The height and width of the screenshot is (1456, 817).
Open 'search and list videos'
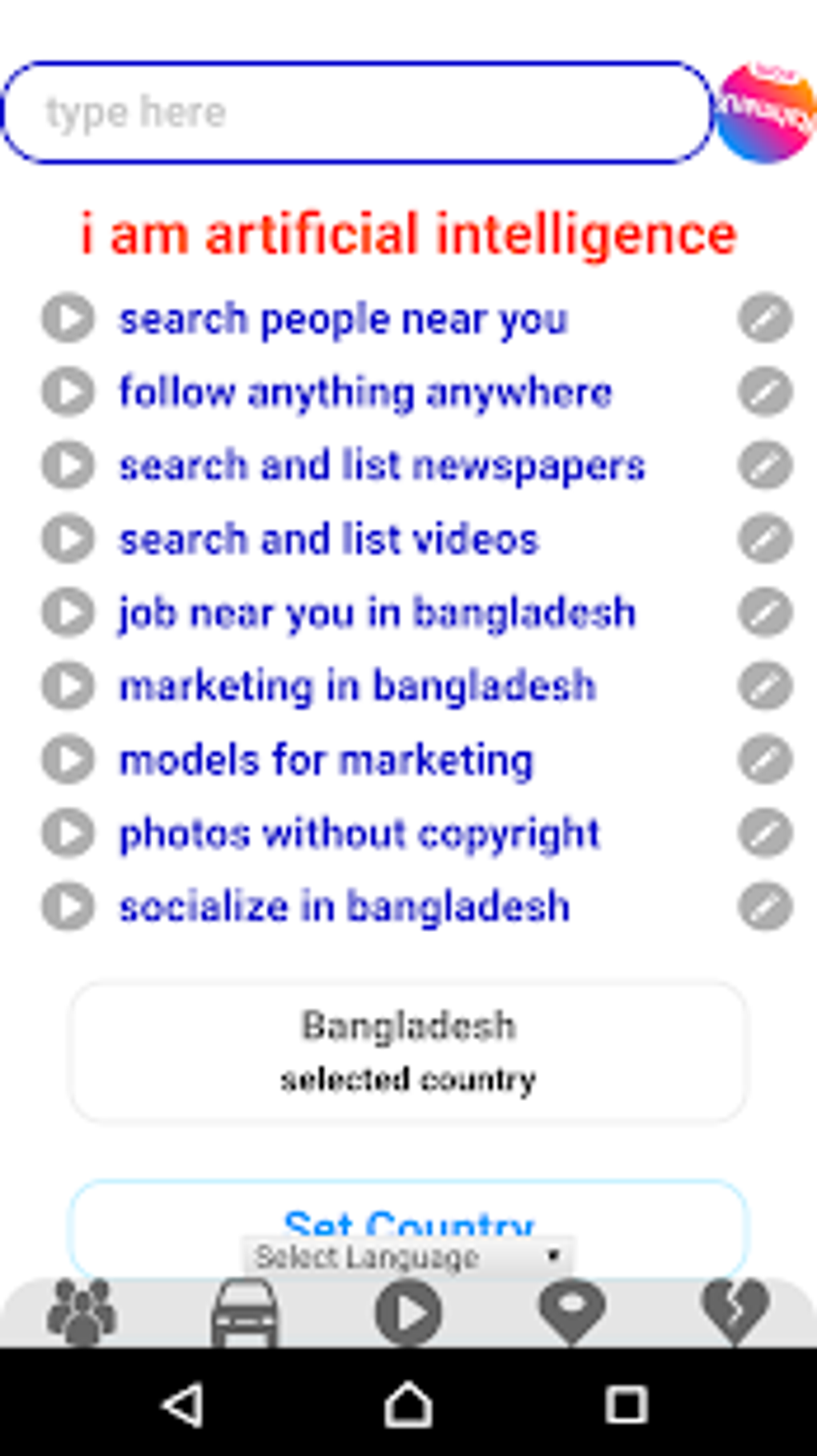(x=329, y=539)
